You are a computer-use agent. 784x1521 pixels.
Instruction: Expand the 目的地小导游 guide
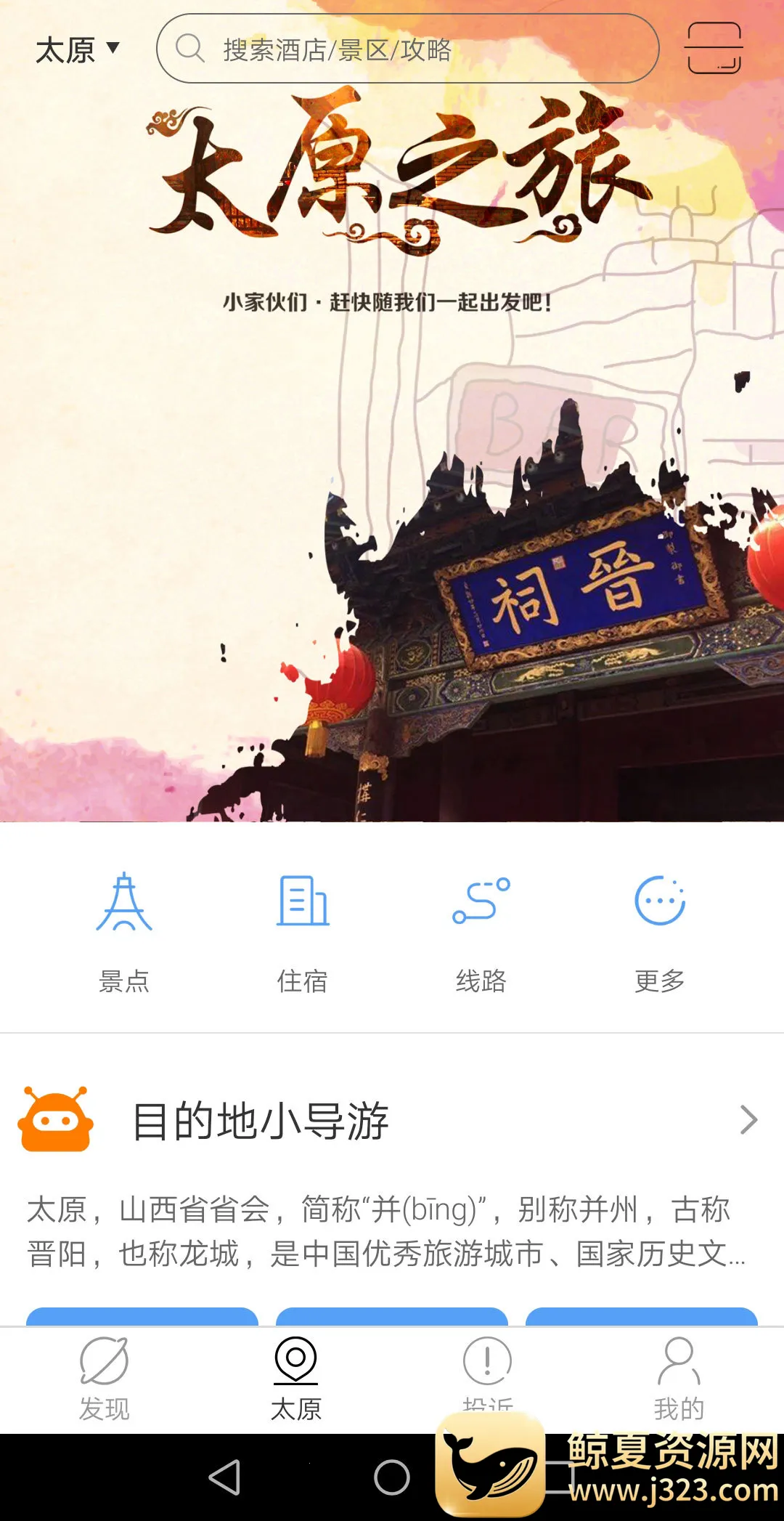(392, 1120)
